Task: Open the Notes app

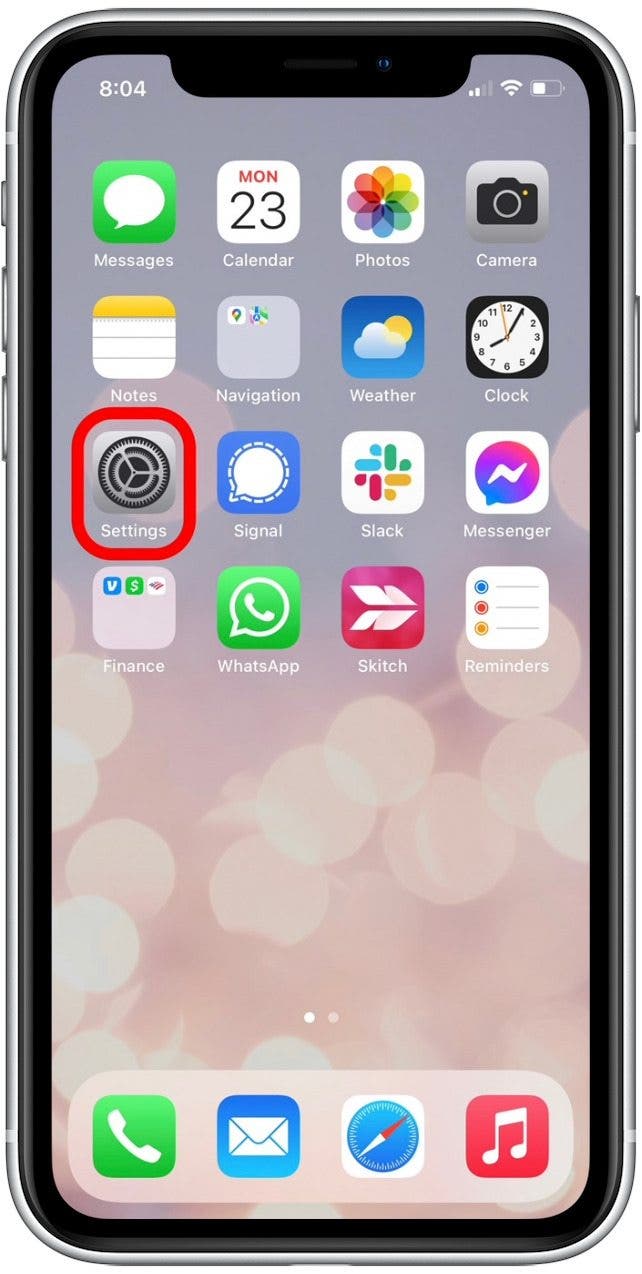Action: coord(134,337)
